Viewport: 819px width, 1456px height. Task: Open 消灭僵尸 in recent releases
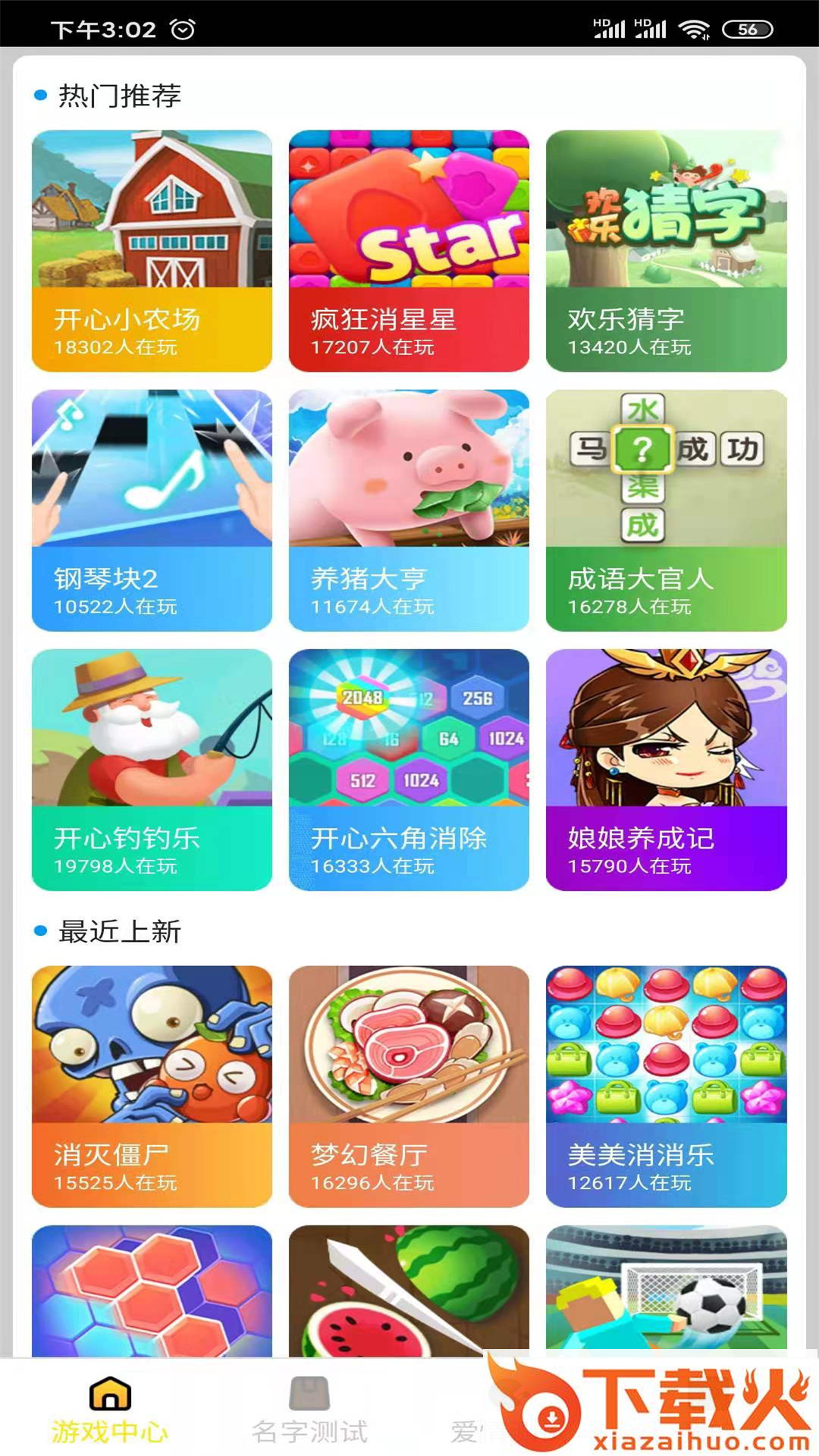[x=152, y=1086]
